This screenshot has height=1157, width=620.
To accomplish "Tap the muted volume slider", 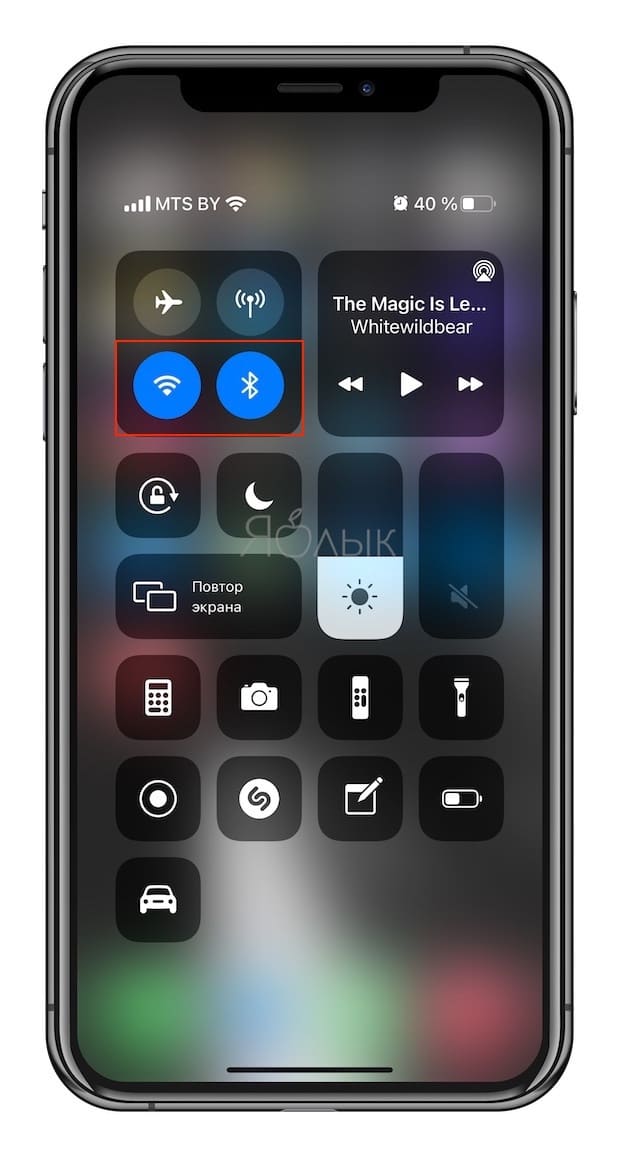I will click(461, 546).
